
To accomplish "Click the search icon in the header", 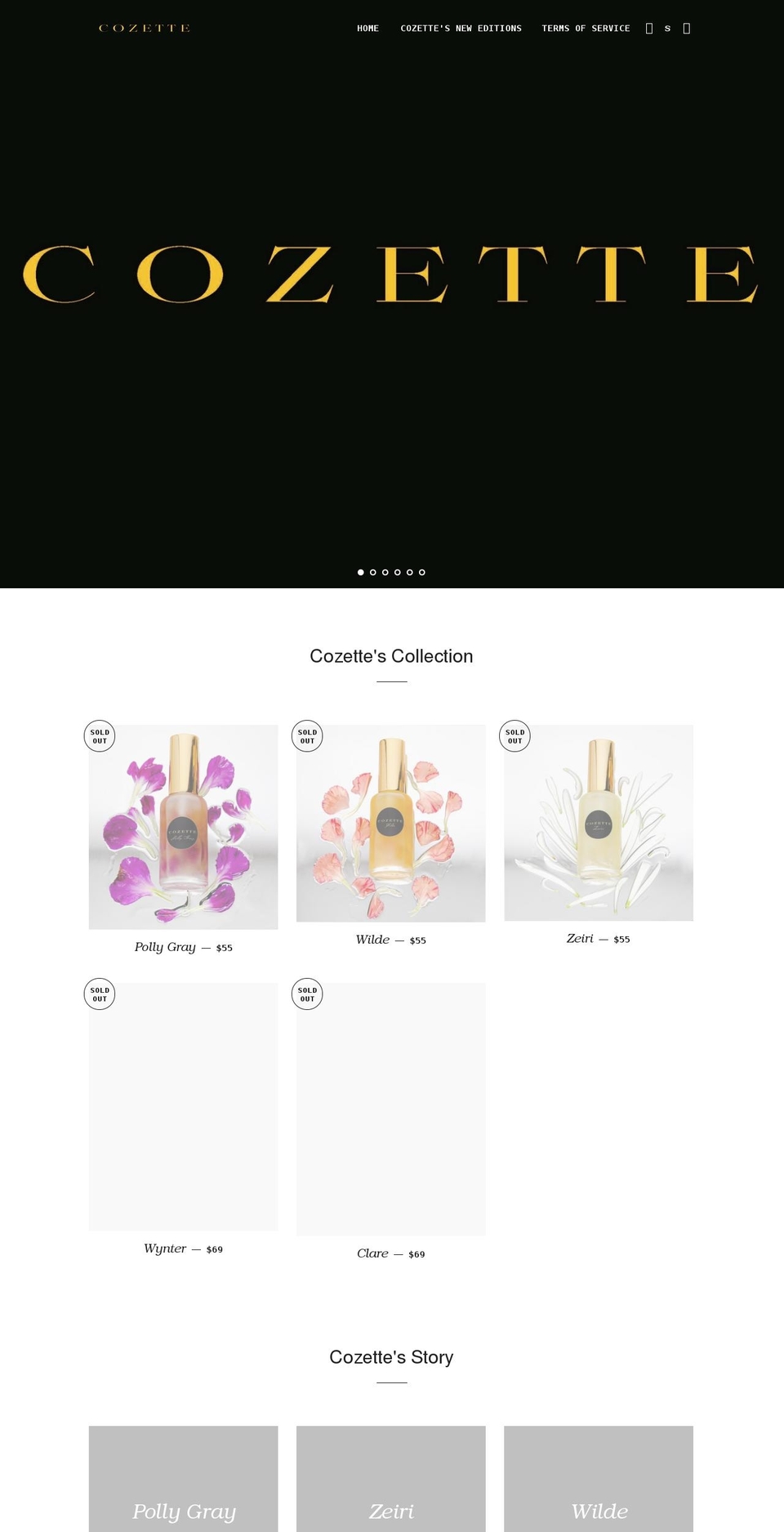I will [649, 28].
